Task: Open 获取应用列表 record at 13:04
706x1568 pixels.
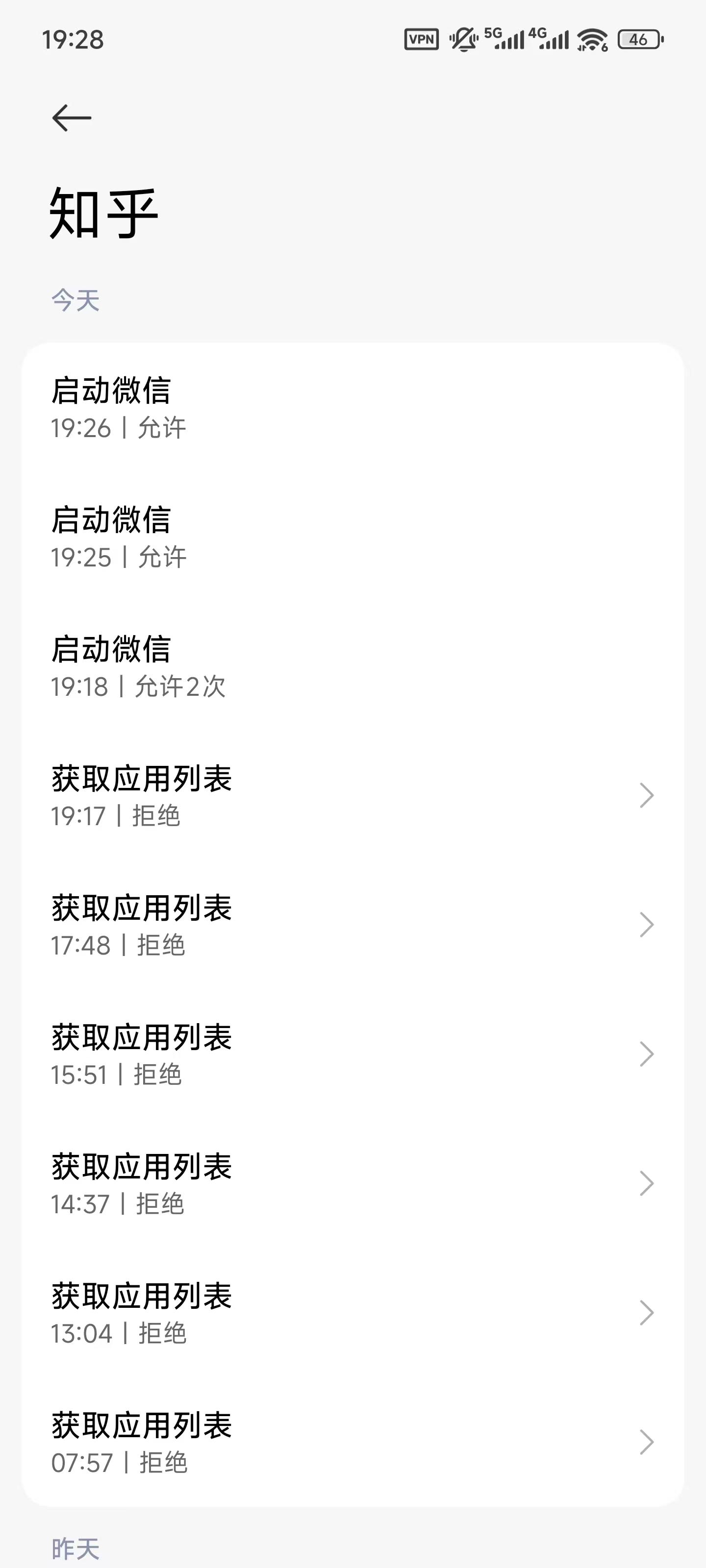Action: [352, 1313]
